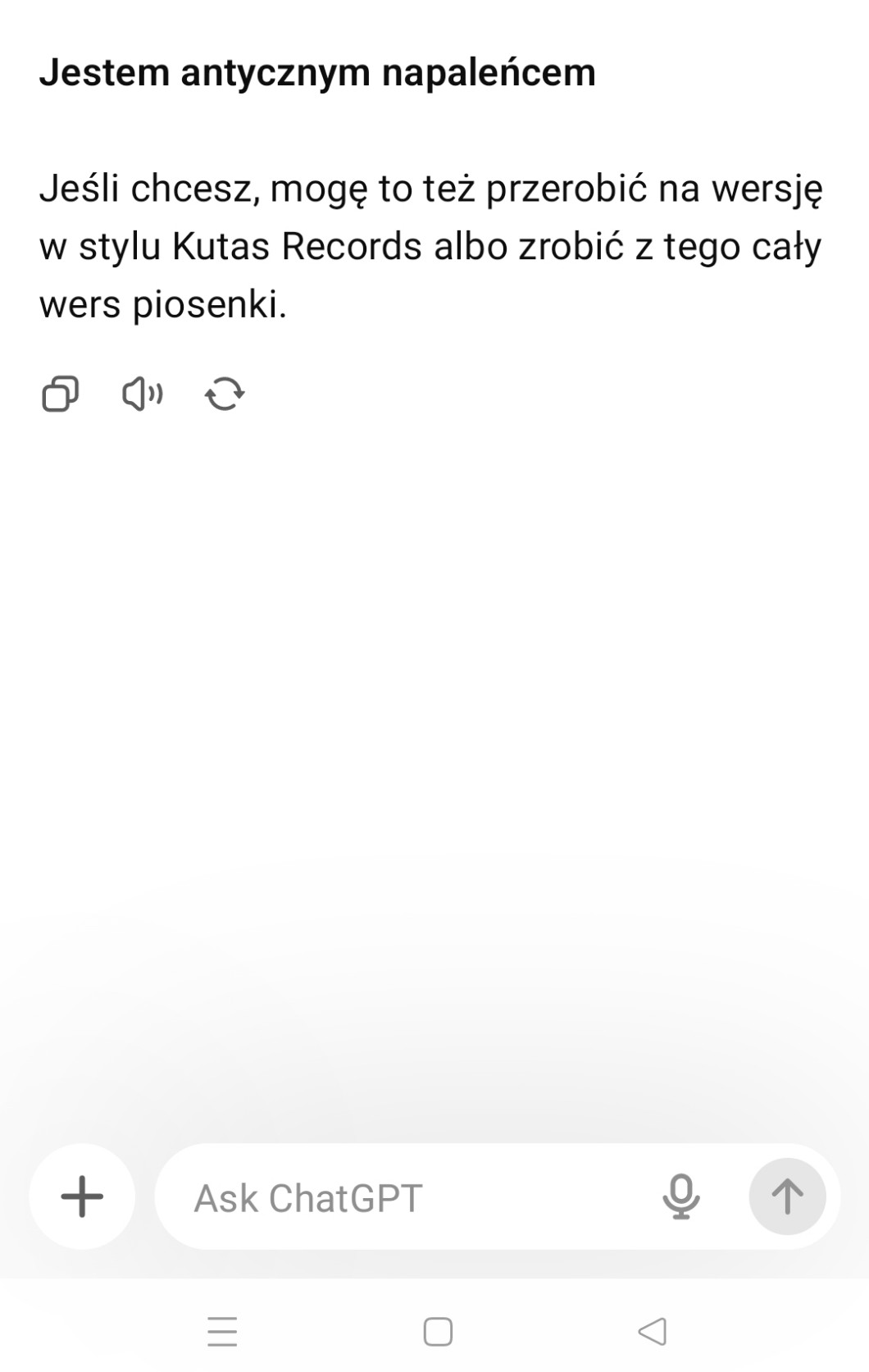Viewport: 869px width, 1372px height.
Task: Regenerate the ChatGPT response
Action: pos(225,394)
